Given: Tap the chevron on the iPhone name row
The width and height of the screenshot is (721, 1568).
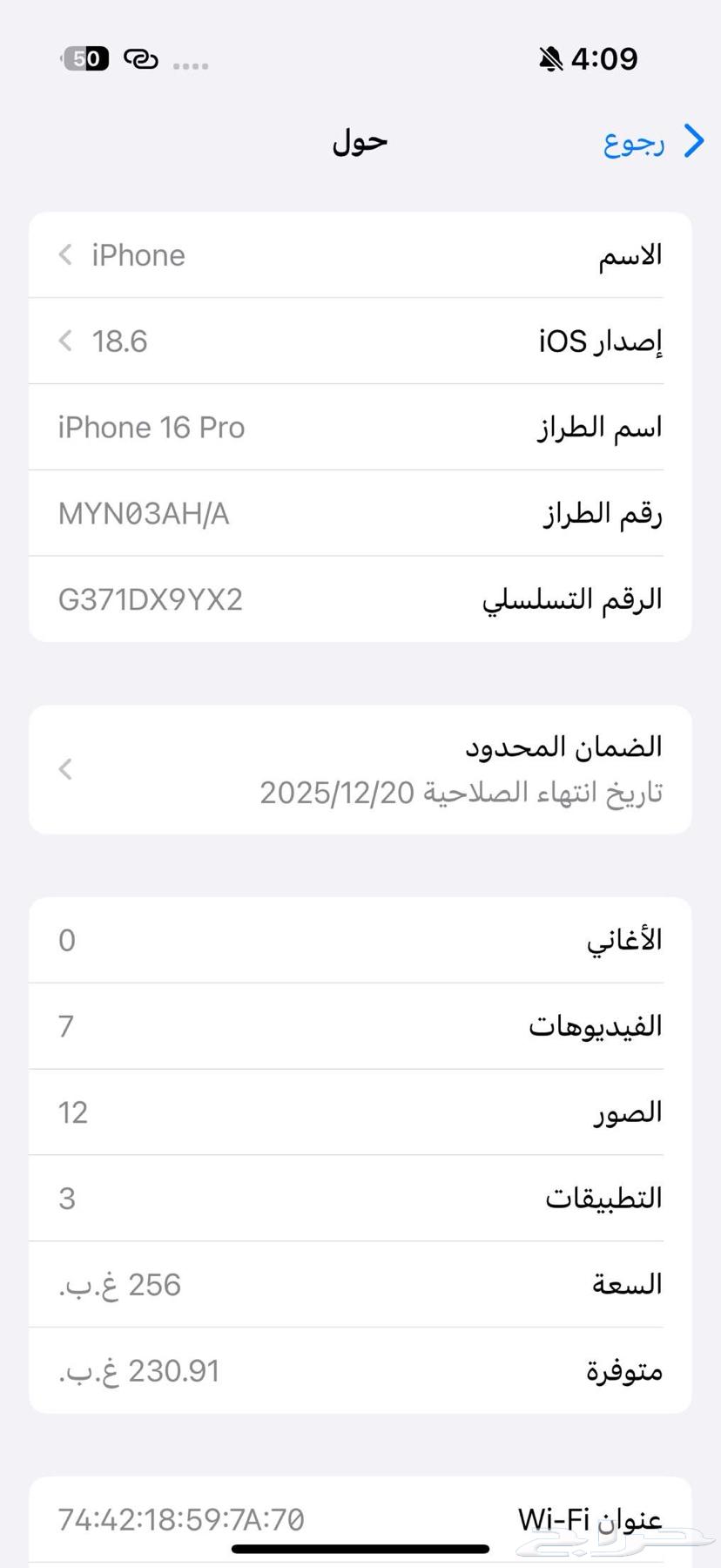Looking at the screenshot, I should click(65, 254).
